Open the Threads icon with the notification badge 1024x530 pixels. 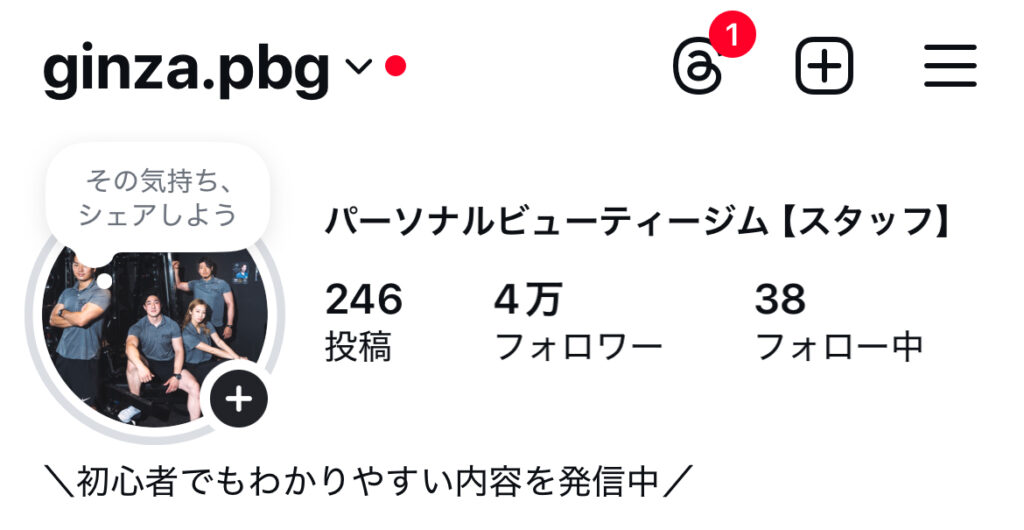698,68
